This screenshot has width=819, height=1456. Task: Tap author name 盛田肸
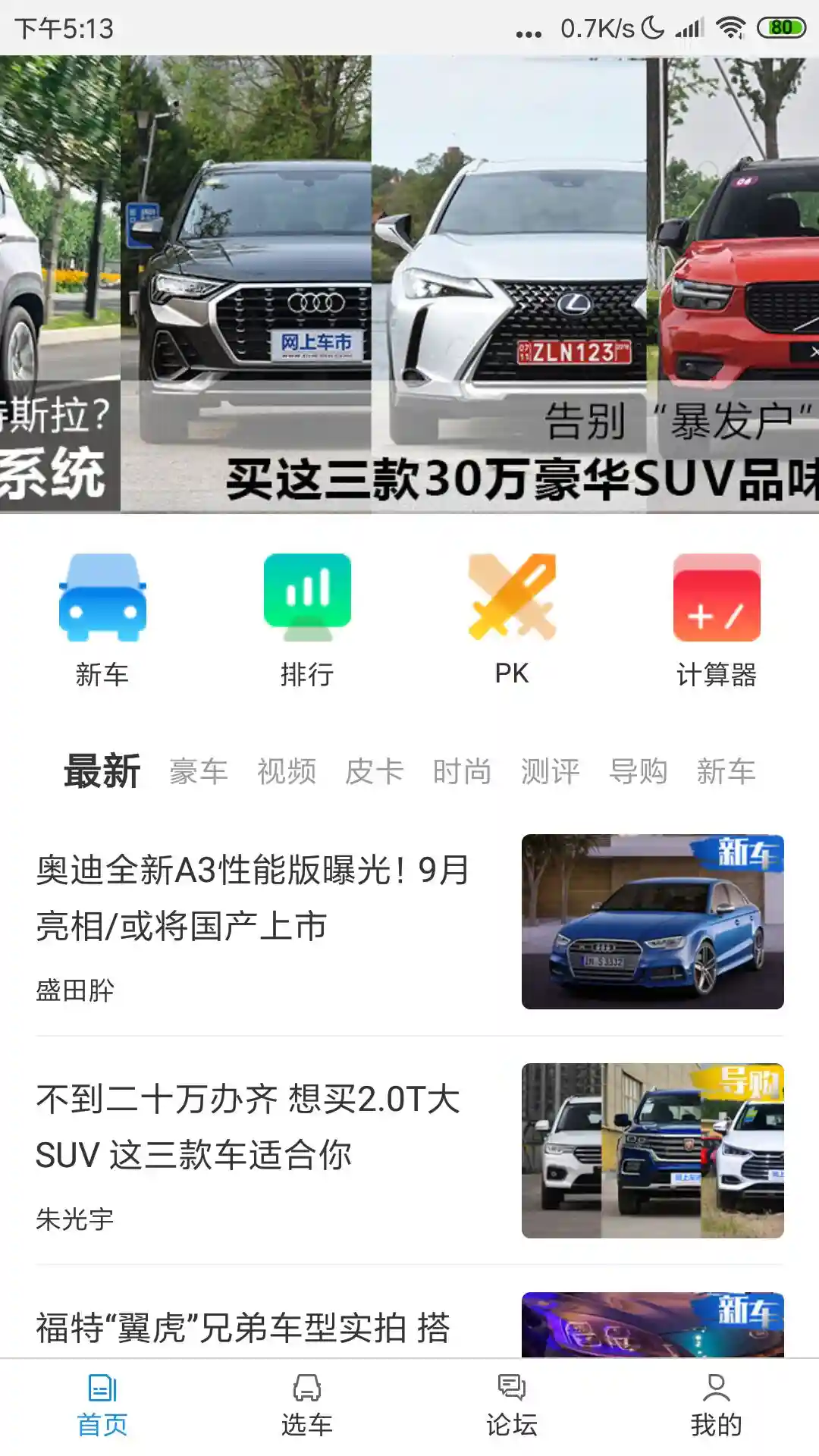76,990
